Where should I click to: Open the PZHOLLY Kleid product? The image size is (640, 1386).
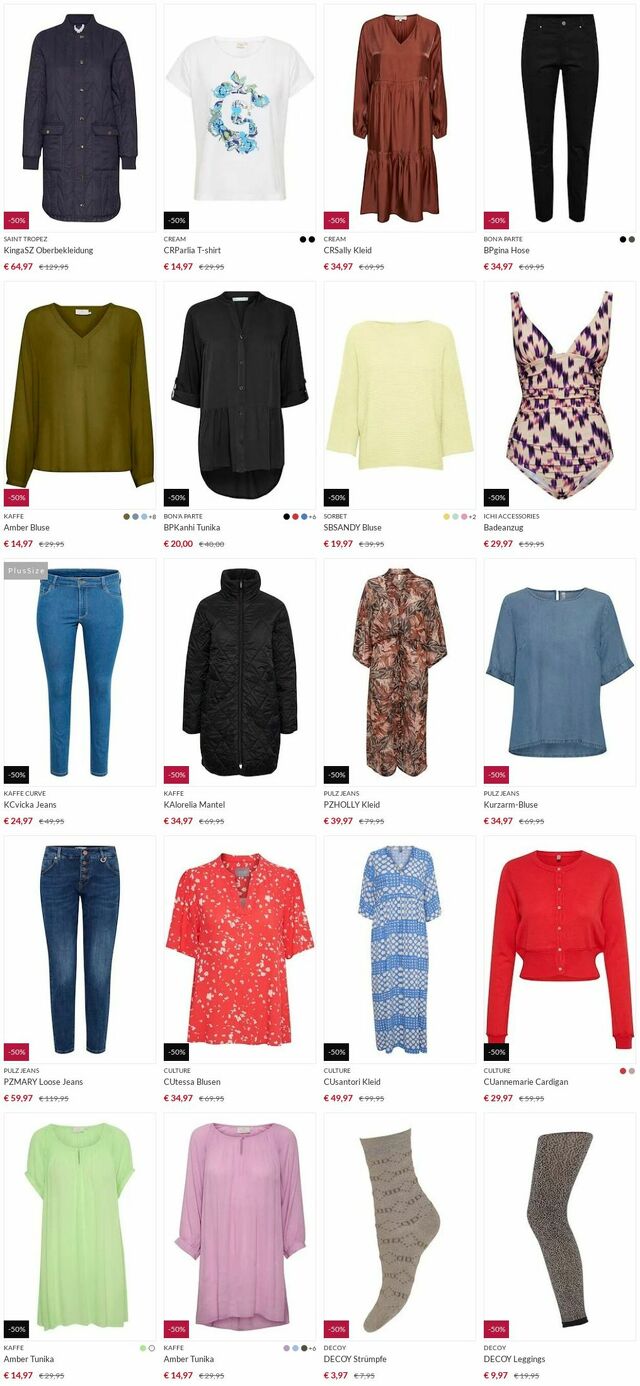[x=400, y=671]
